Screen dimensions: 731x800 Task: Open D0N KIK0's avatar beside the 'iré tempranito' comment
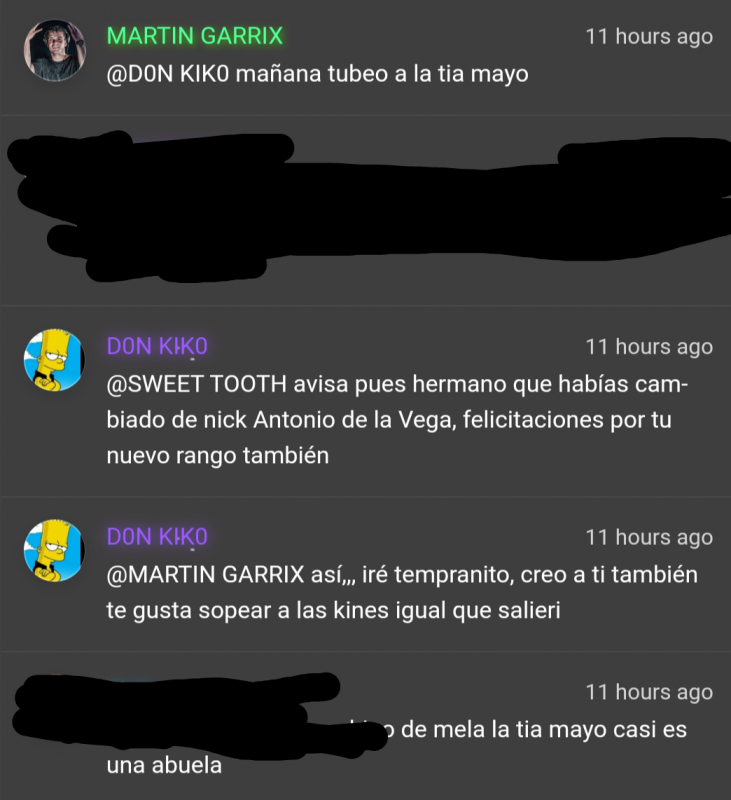tap(53, 550)
